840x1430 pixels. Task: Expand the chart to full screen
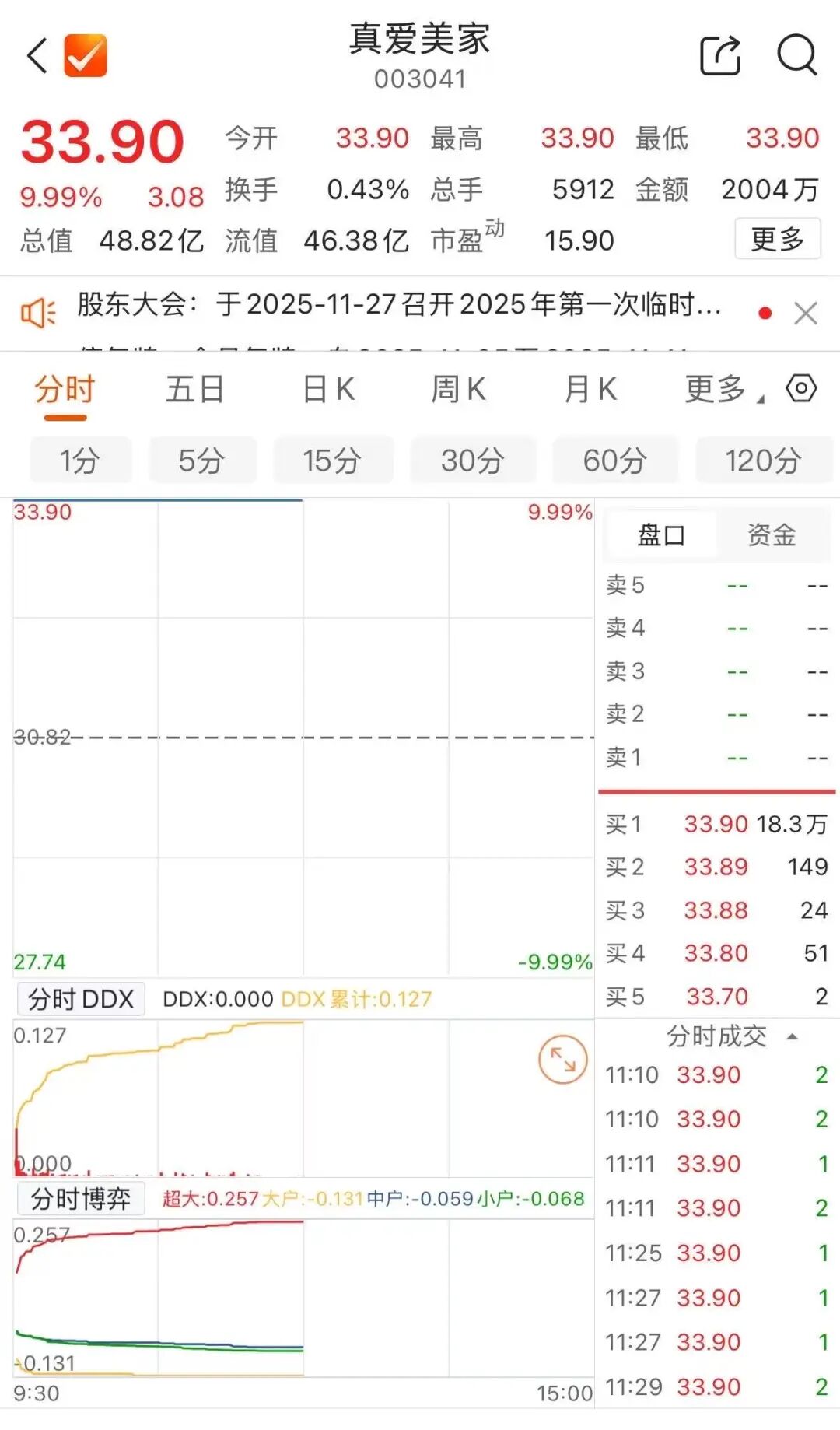562,1060
